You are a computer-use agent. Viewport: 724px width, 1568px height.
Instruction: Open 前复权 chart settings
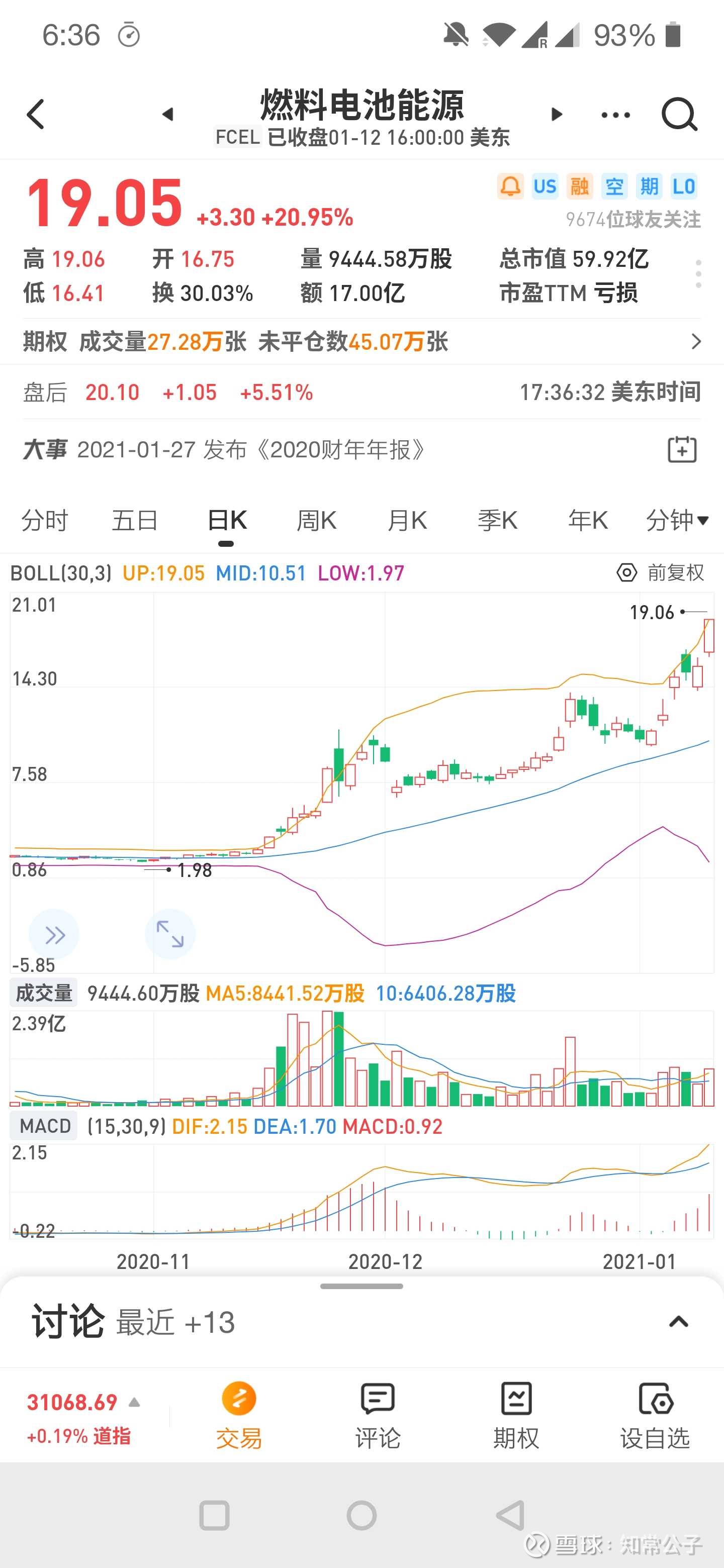[661, 573]
